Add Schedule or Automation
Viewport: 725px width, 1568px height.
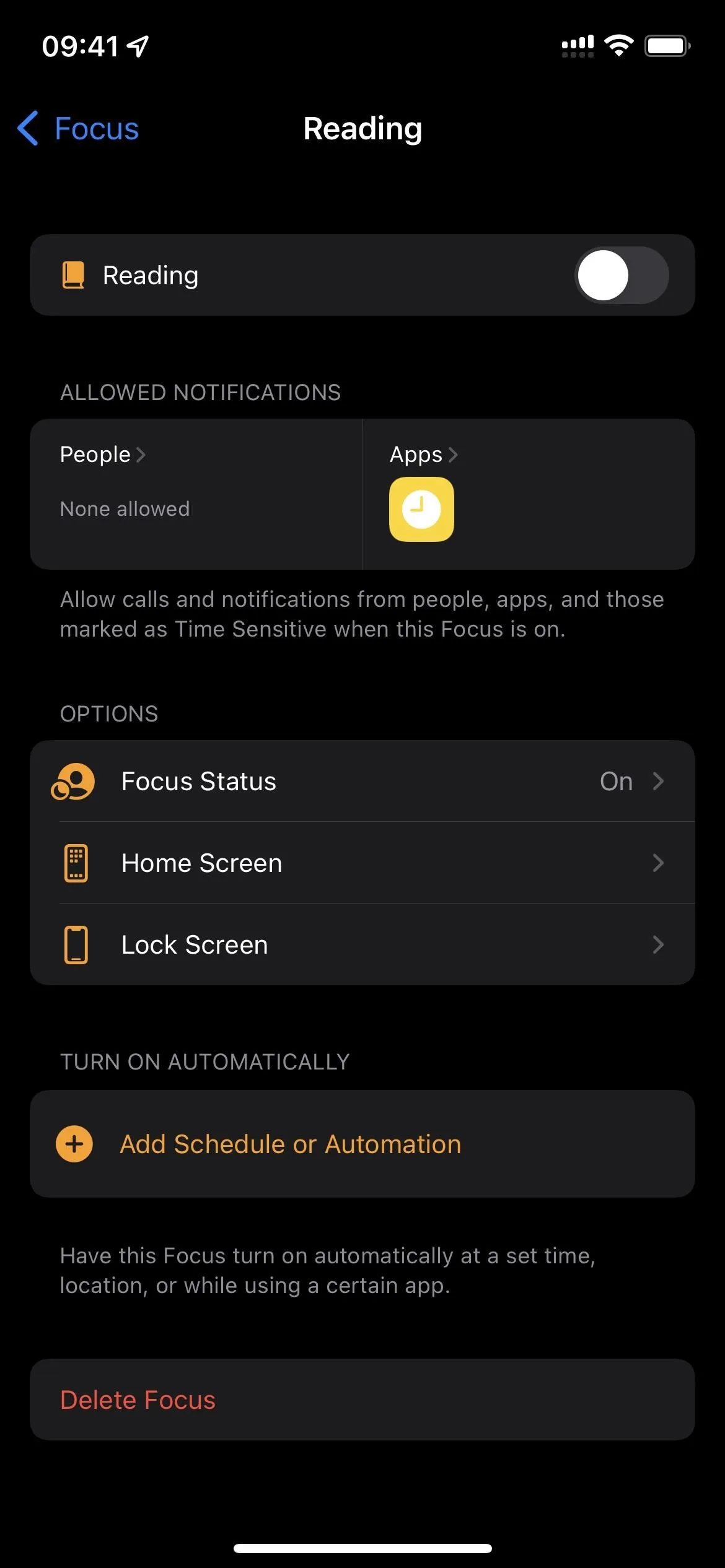click(x=362, y=1144)
